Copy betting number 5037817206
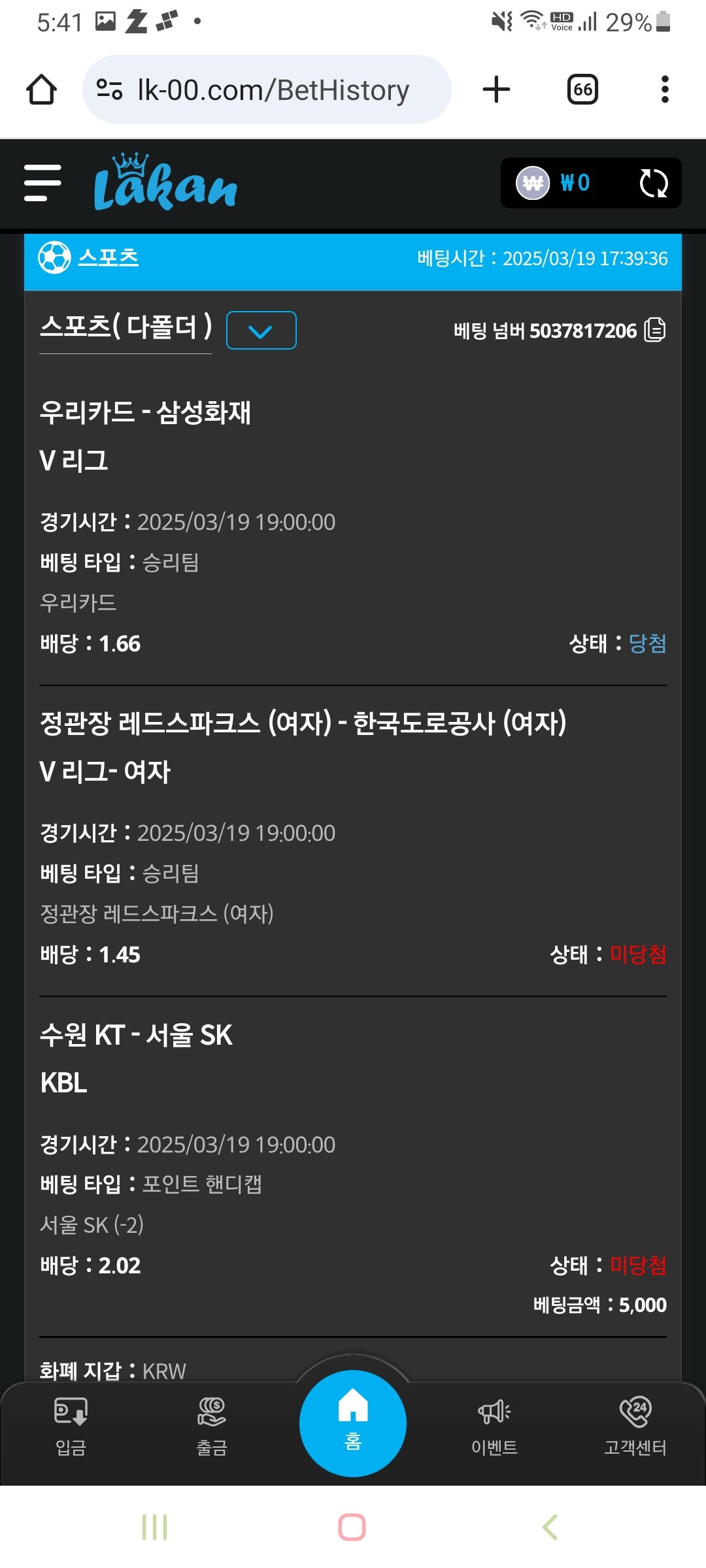The image size is (706, 1568). coord(654,330)
